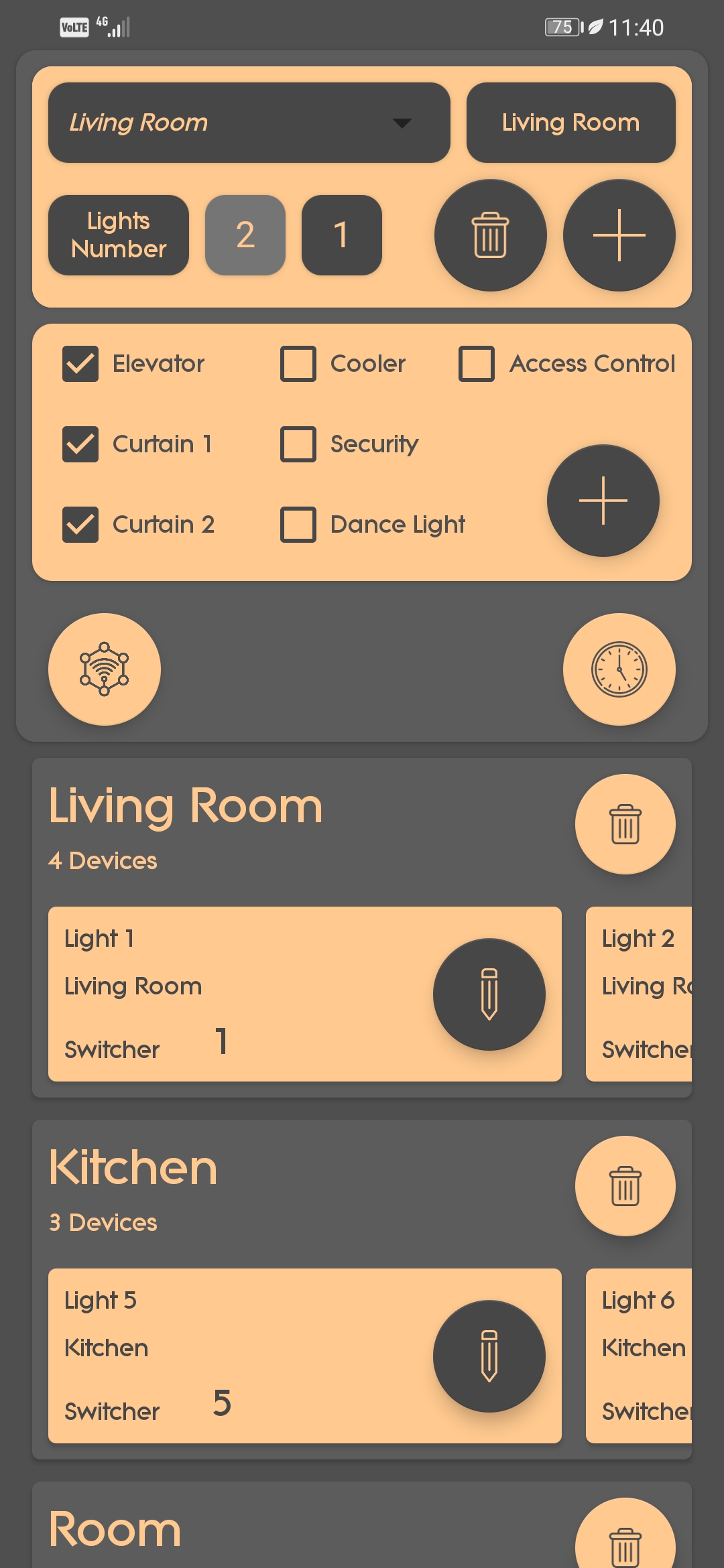Uncheck Curtain 1
The height and width of the screenshot is (1568, 724).
pyautogui.click(x=80, y=444)
